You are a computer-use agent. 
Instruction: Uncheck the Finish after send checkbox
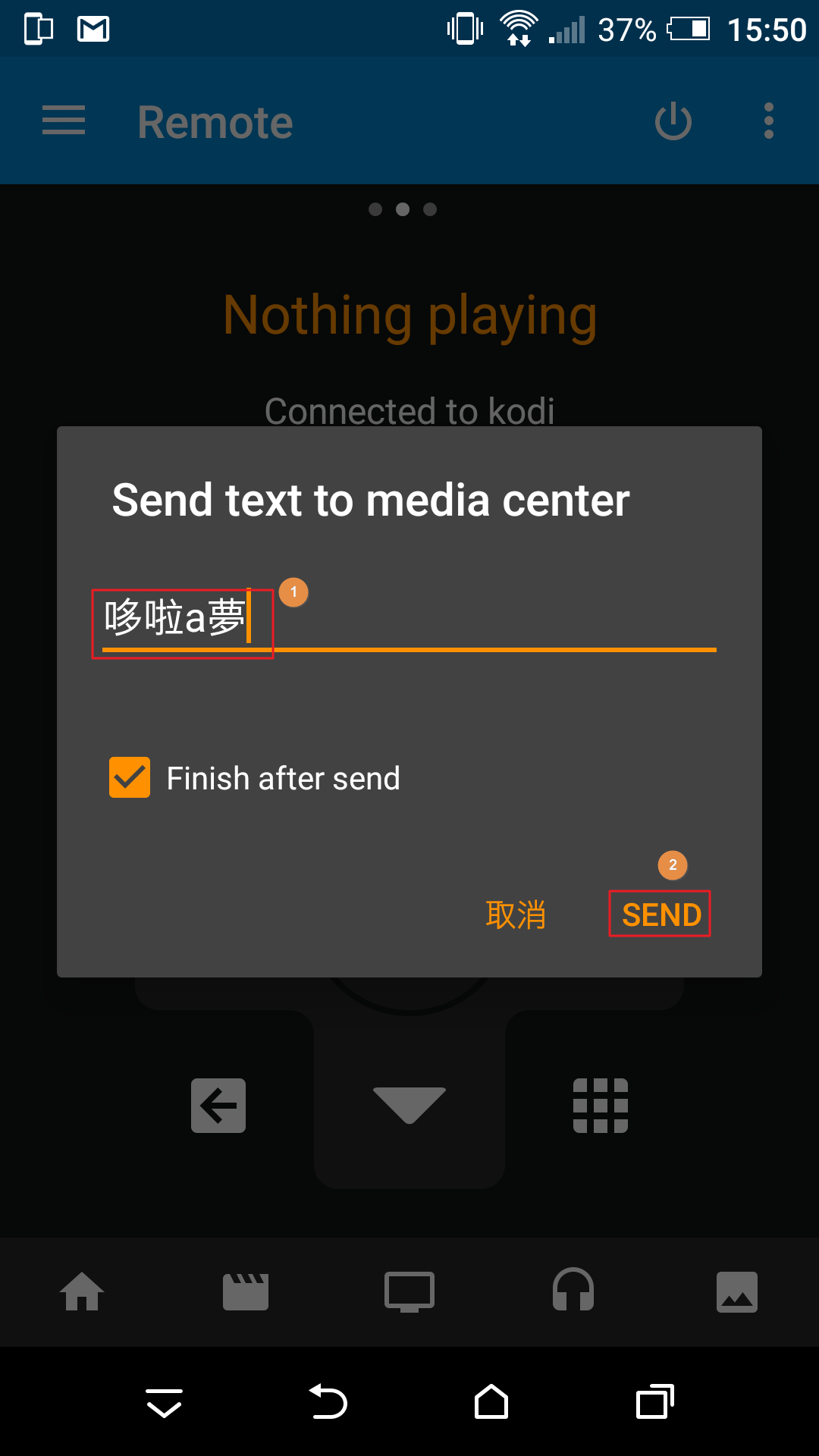point(130,777)
